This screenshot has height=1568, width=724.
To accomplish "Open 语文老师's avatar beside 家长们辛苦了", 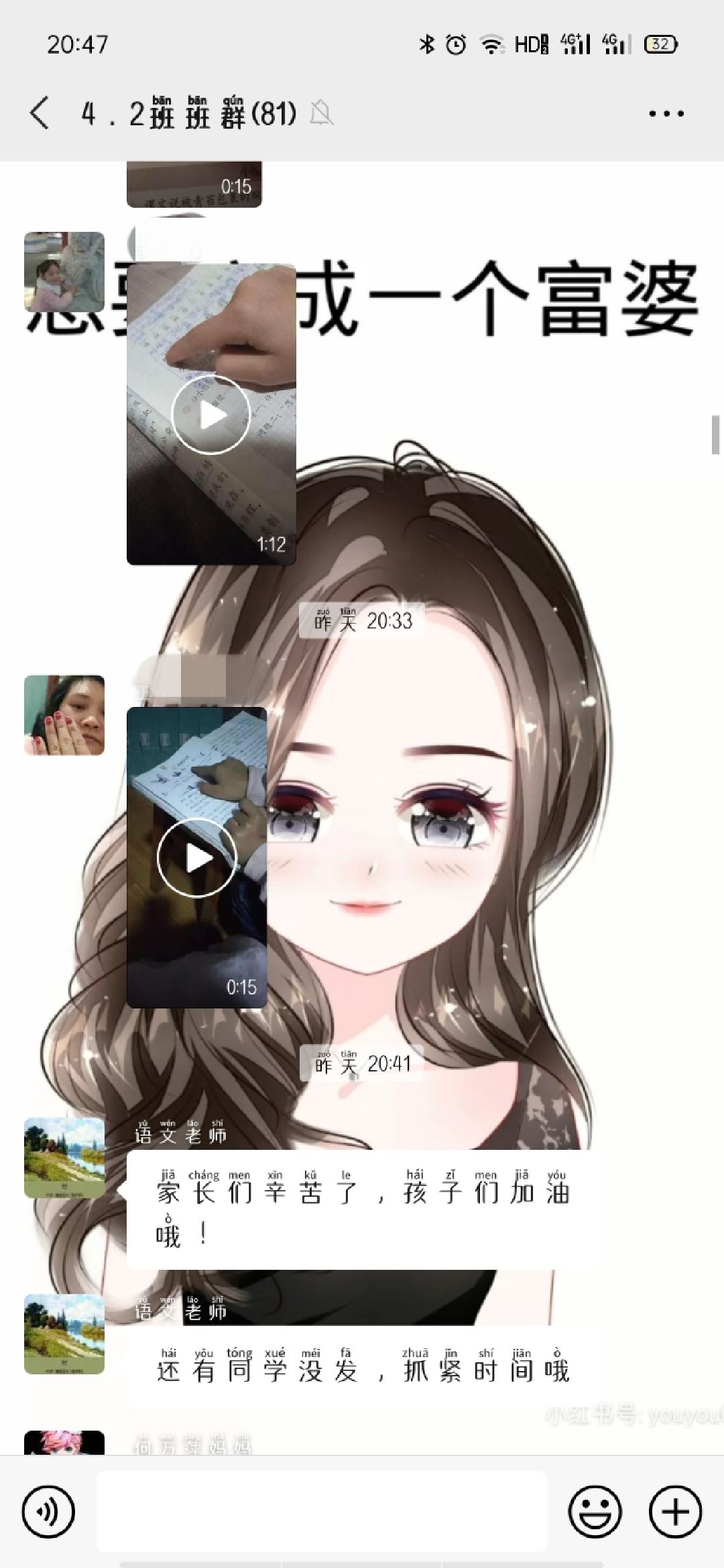I will [x=64, y=1158].
